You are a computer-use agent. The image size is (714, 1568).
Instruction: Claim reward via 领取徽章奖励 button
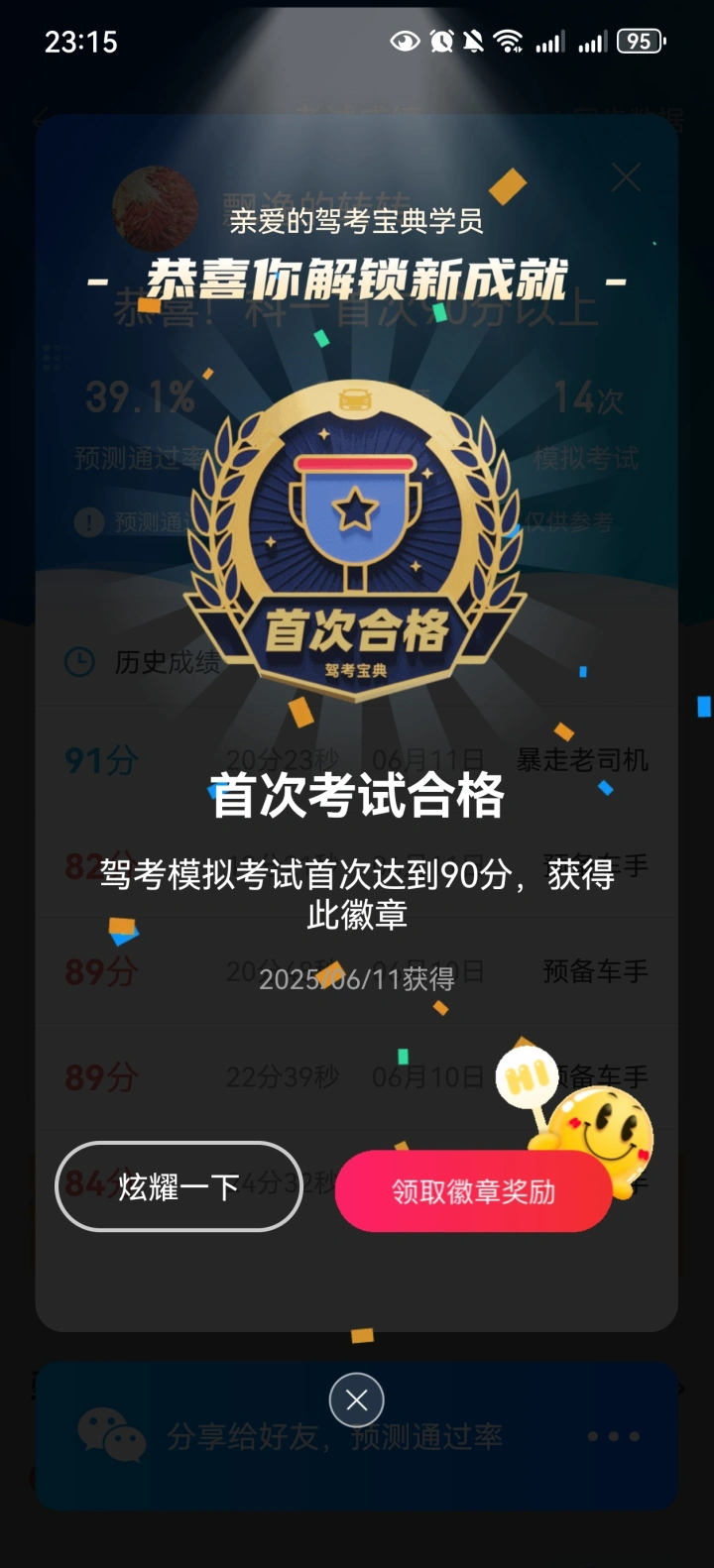pos(473,1190)
